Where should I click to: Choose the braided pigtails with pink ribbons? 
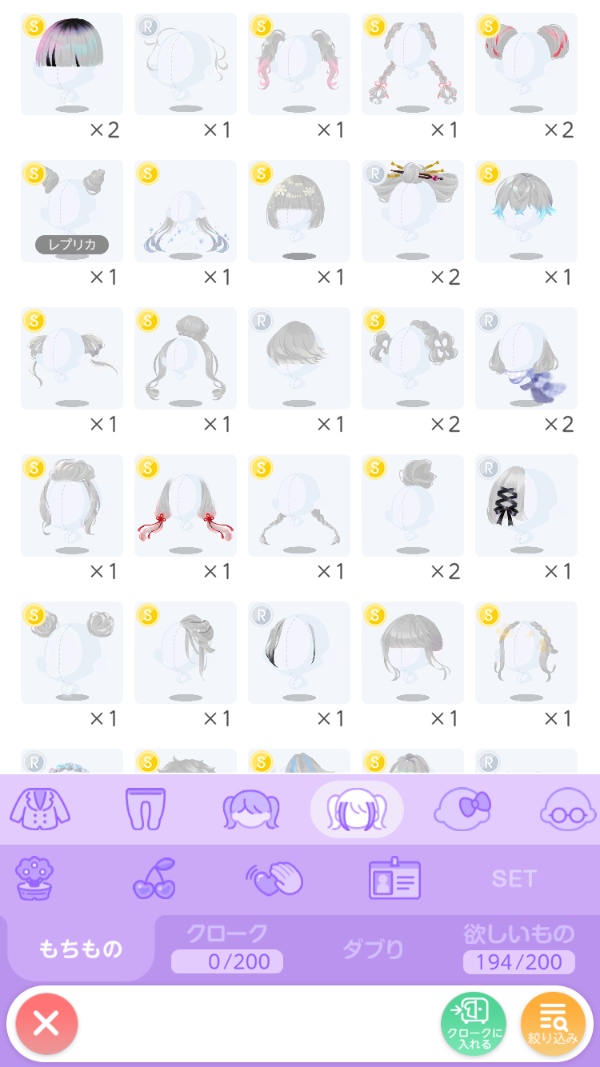pyautogui.click(x=412, y=63)
